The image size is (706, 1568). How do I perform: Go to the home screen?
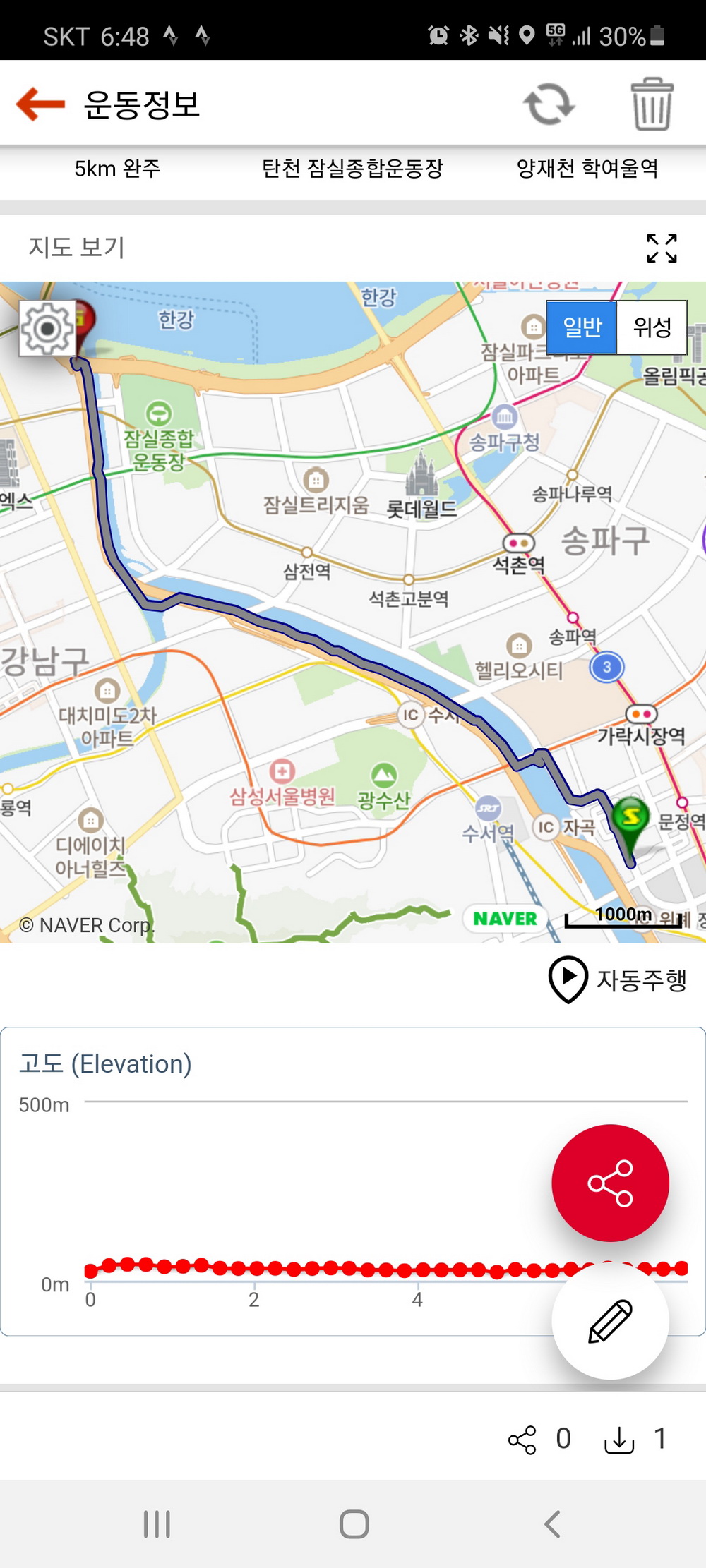354,1524
